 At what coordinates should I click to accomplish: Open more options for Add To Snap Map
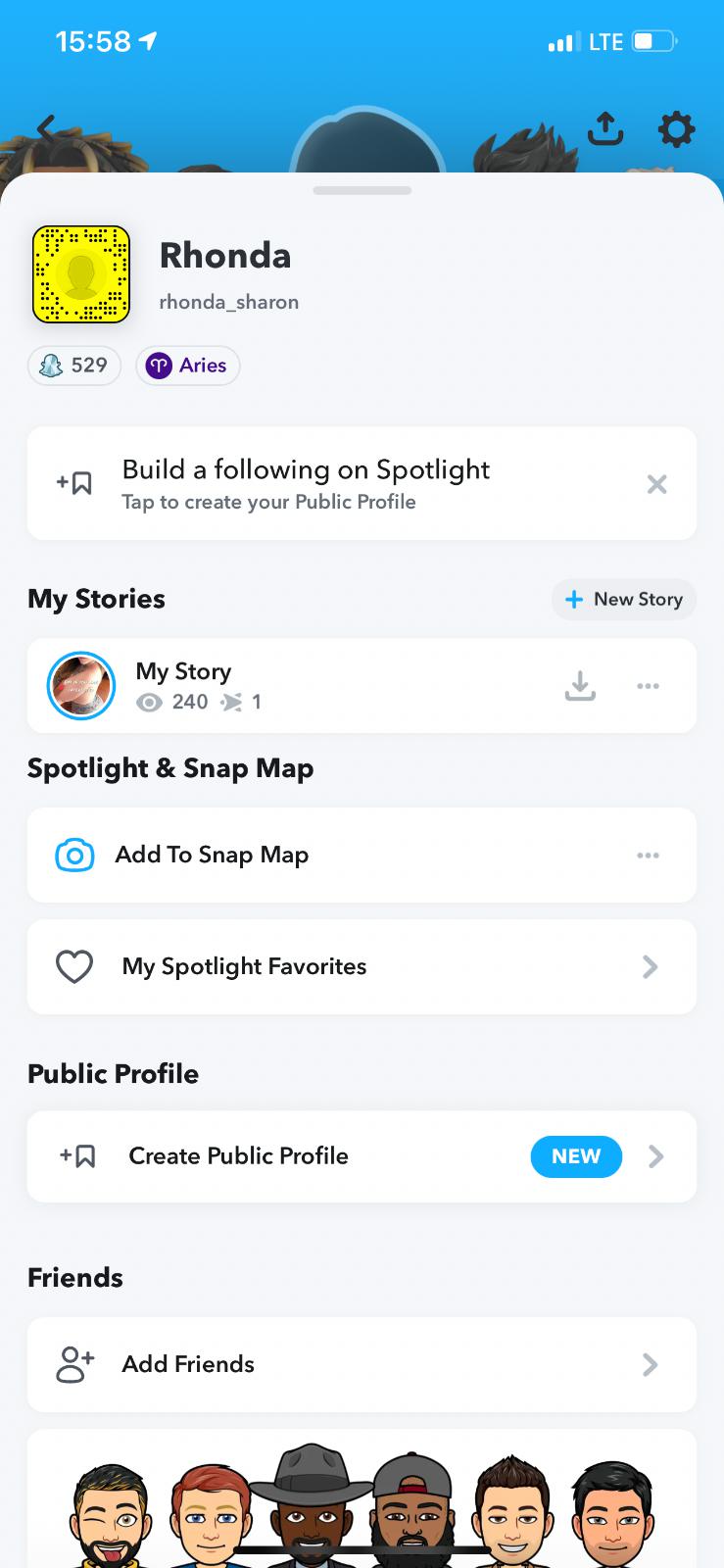[x=648, y=856]
